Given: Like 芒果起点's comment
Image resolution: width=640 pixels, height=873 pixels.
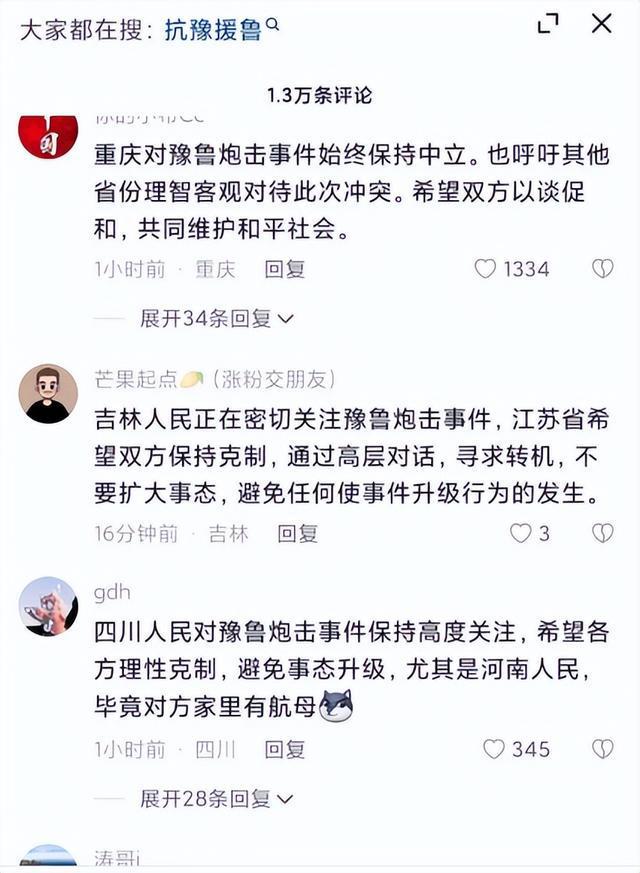Looking at the screenshot, I should 521,533.
